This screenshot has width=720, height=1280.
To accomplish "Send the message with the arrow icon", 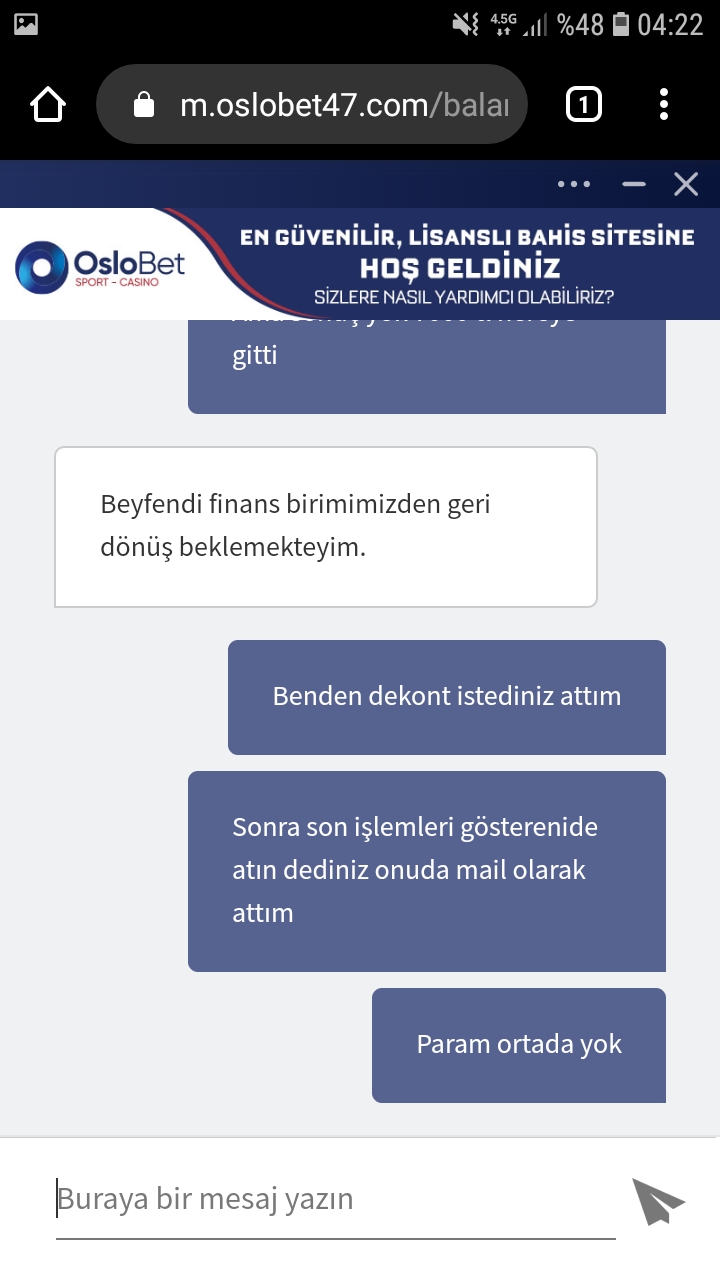I will [658, 1200].
